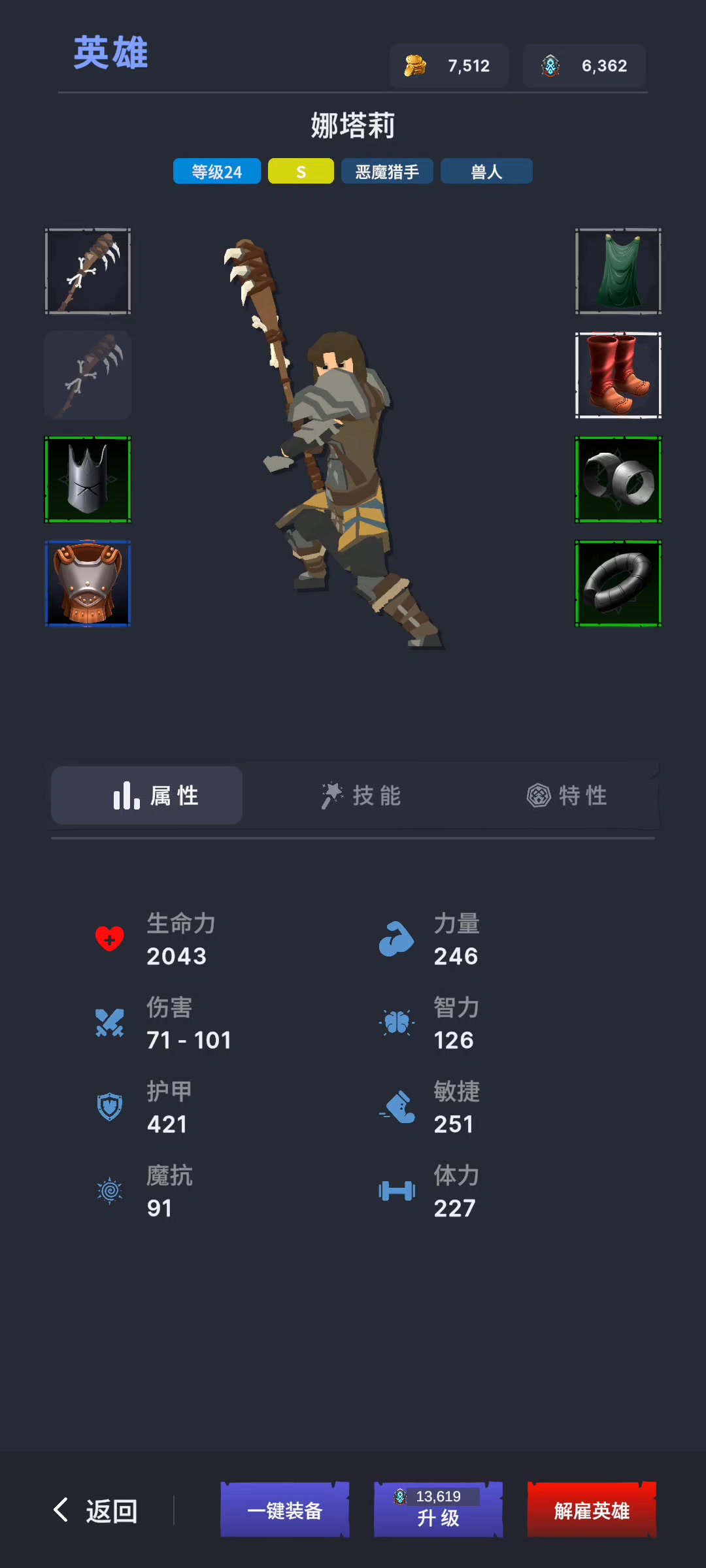This screenshot has width=706, height=1568.
Task: Tap the gold coins balance 7,512
Action: click(449, 65)
